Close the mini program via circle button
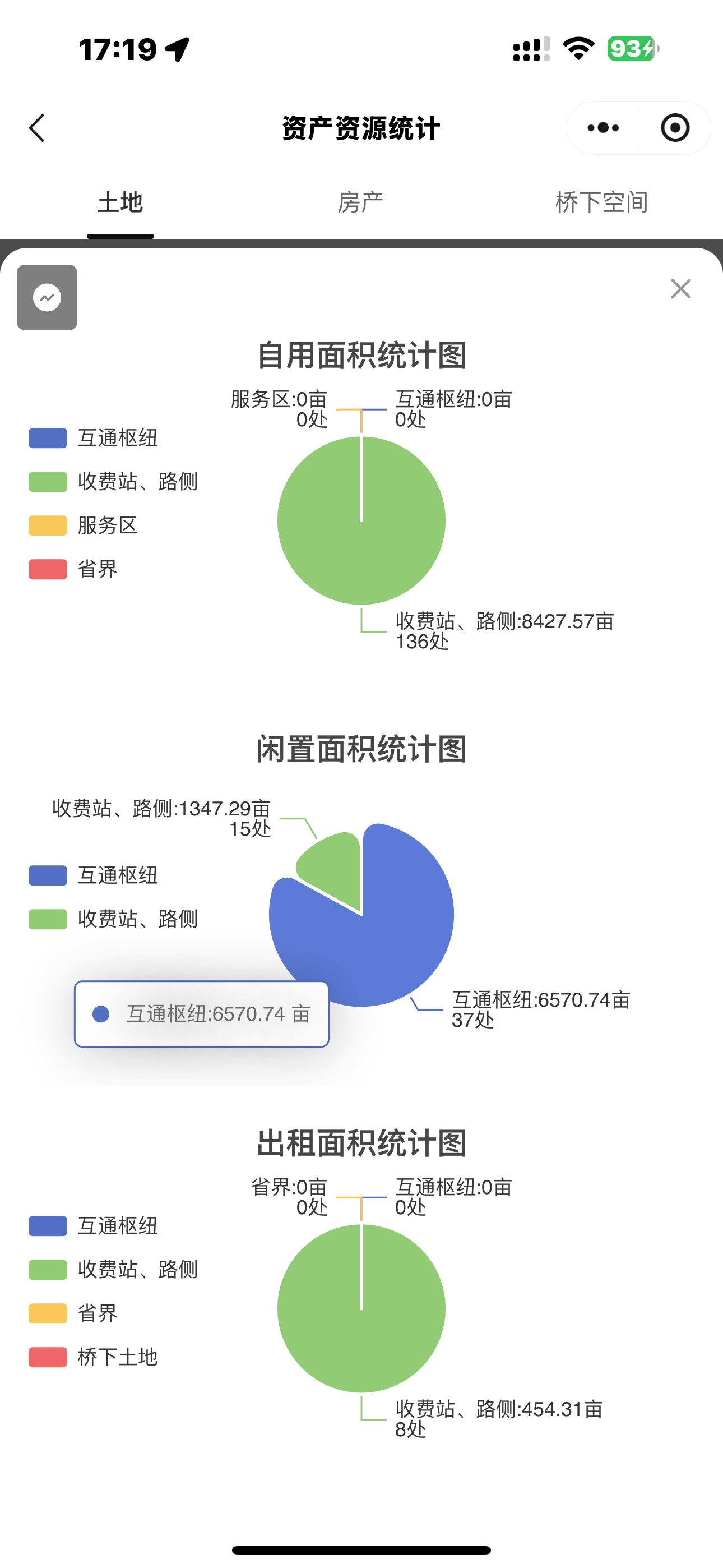The width and height of the screenshot is (723, 1568). point(675,128)
